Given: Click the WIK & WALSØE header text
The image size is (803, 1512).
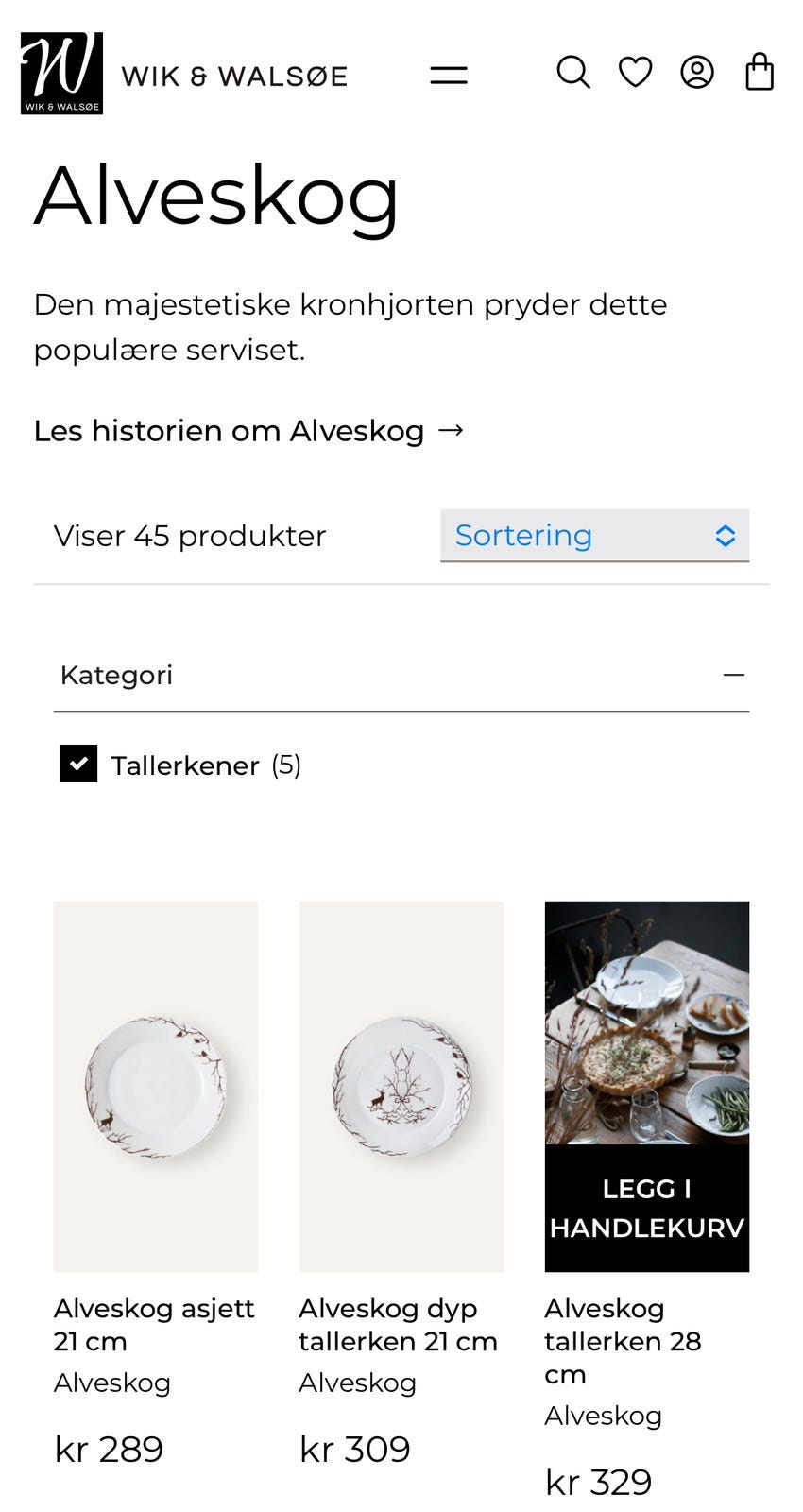Looking at the screenshot, I should coord(233,75).
